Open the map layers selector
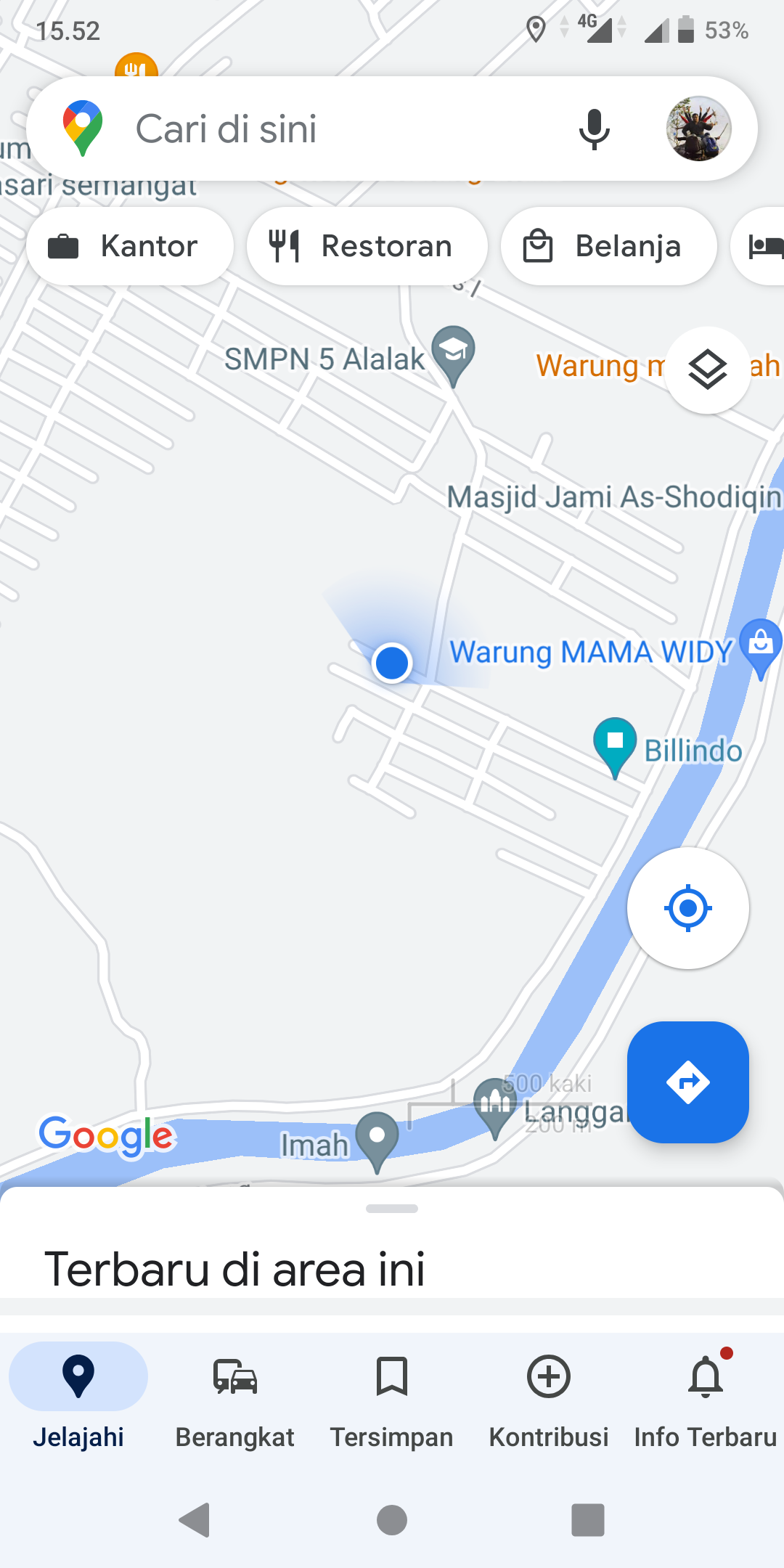Image resolution: width=784 pixels, height=1568 pixels. [x=707, y=369]
